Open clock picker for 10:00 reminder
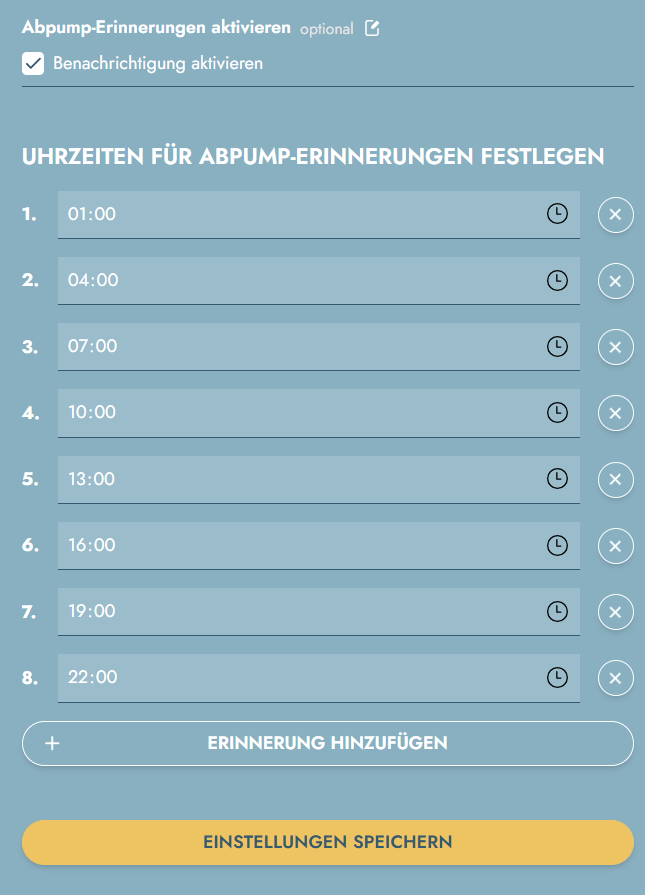Image resolution: width=645 pixels, height=895 pixels. point(557,413)
